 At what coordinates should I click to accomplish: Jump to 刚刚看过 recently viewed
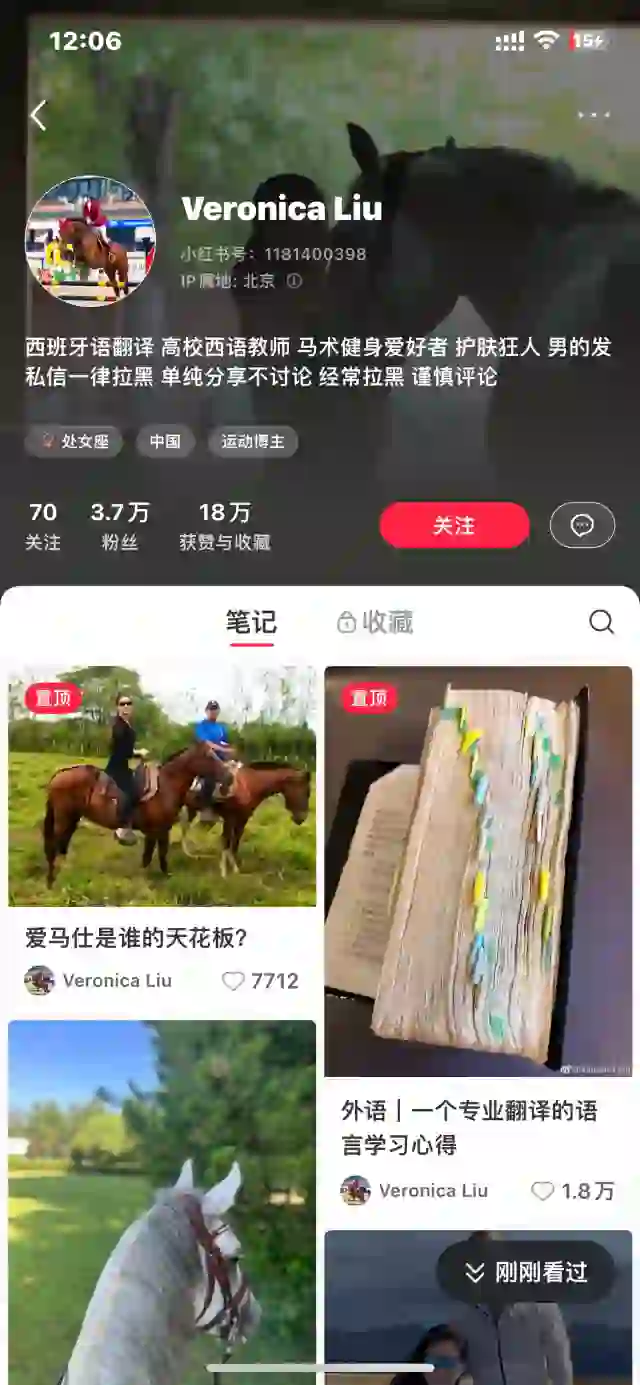[526, 1272]
